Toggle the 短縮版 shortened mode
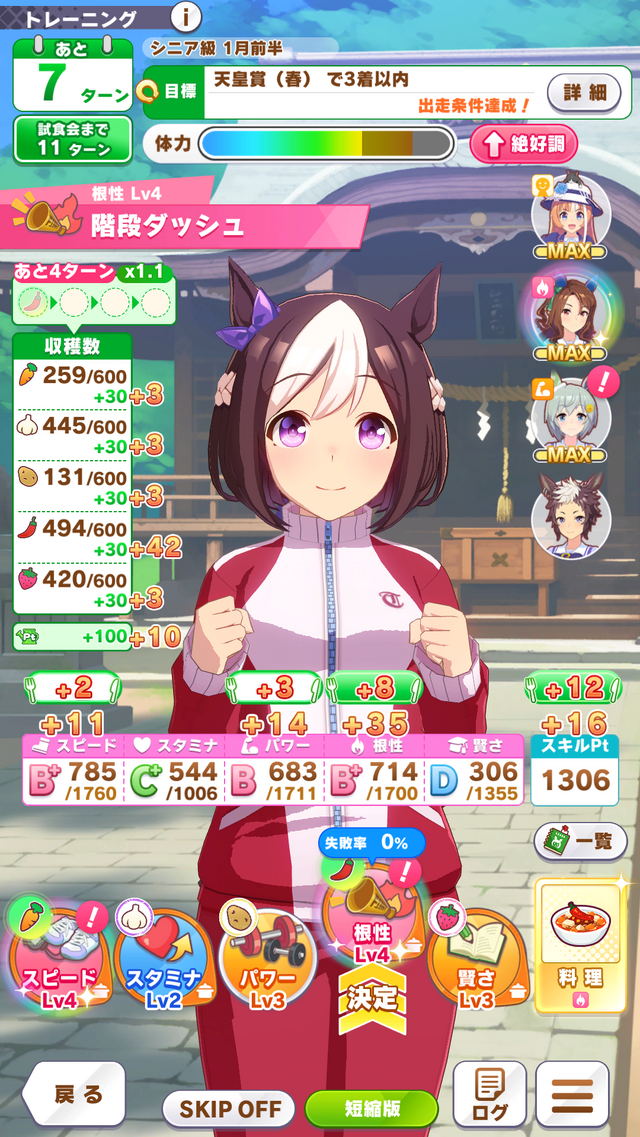The height and width of the screenshot is (1137, 640). [x=371, y=1108]
